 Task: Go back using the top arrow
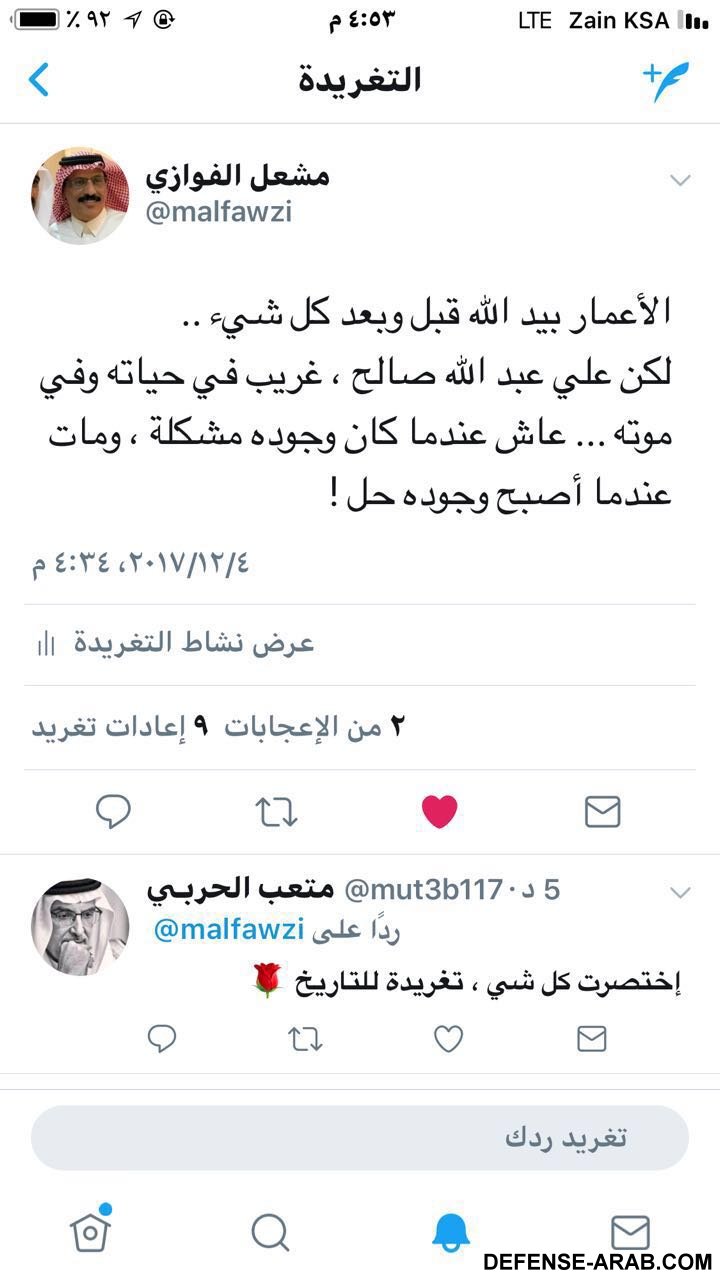click(38, 80)
